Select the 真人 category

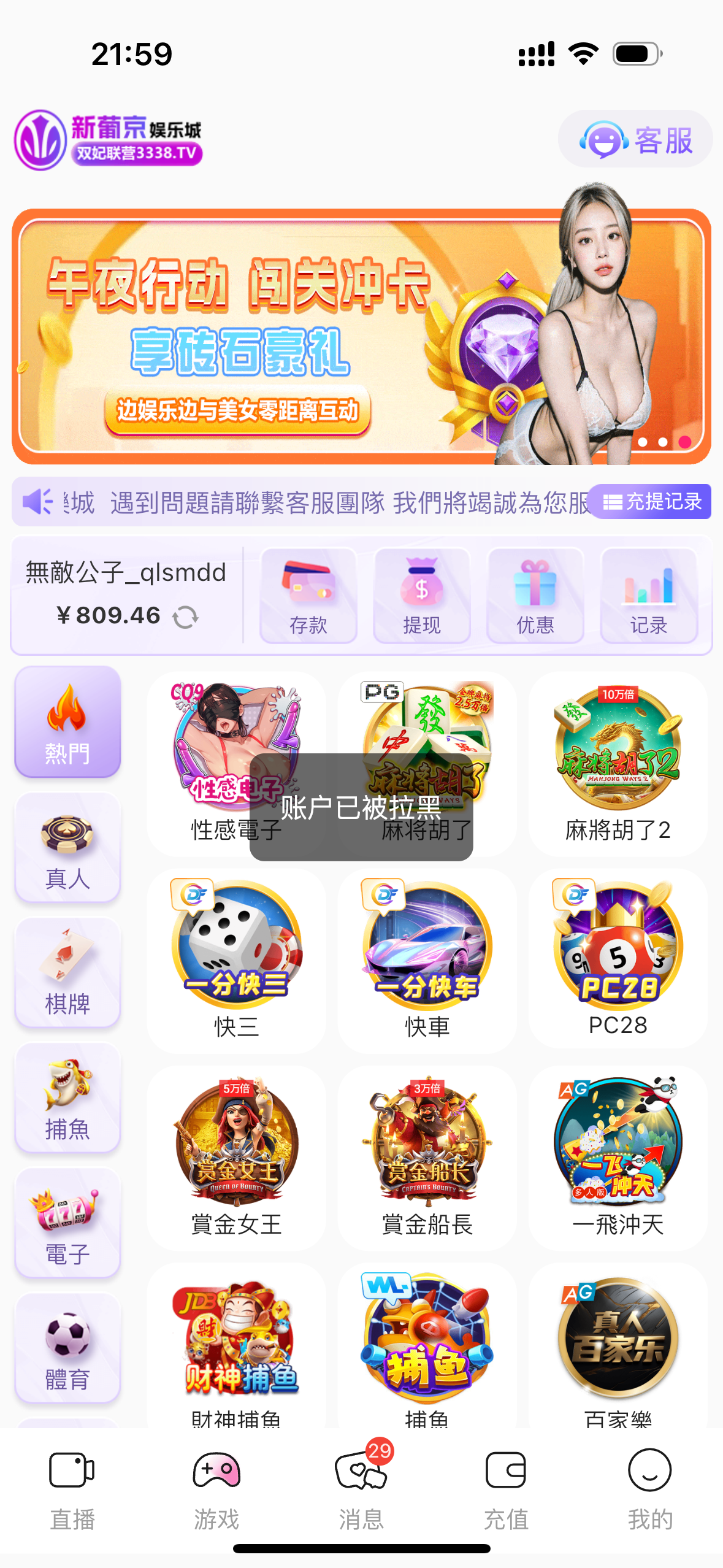(67, 848)
